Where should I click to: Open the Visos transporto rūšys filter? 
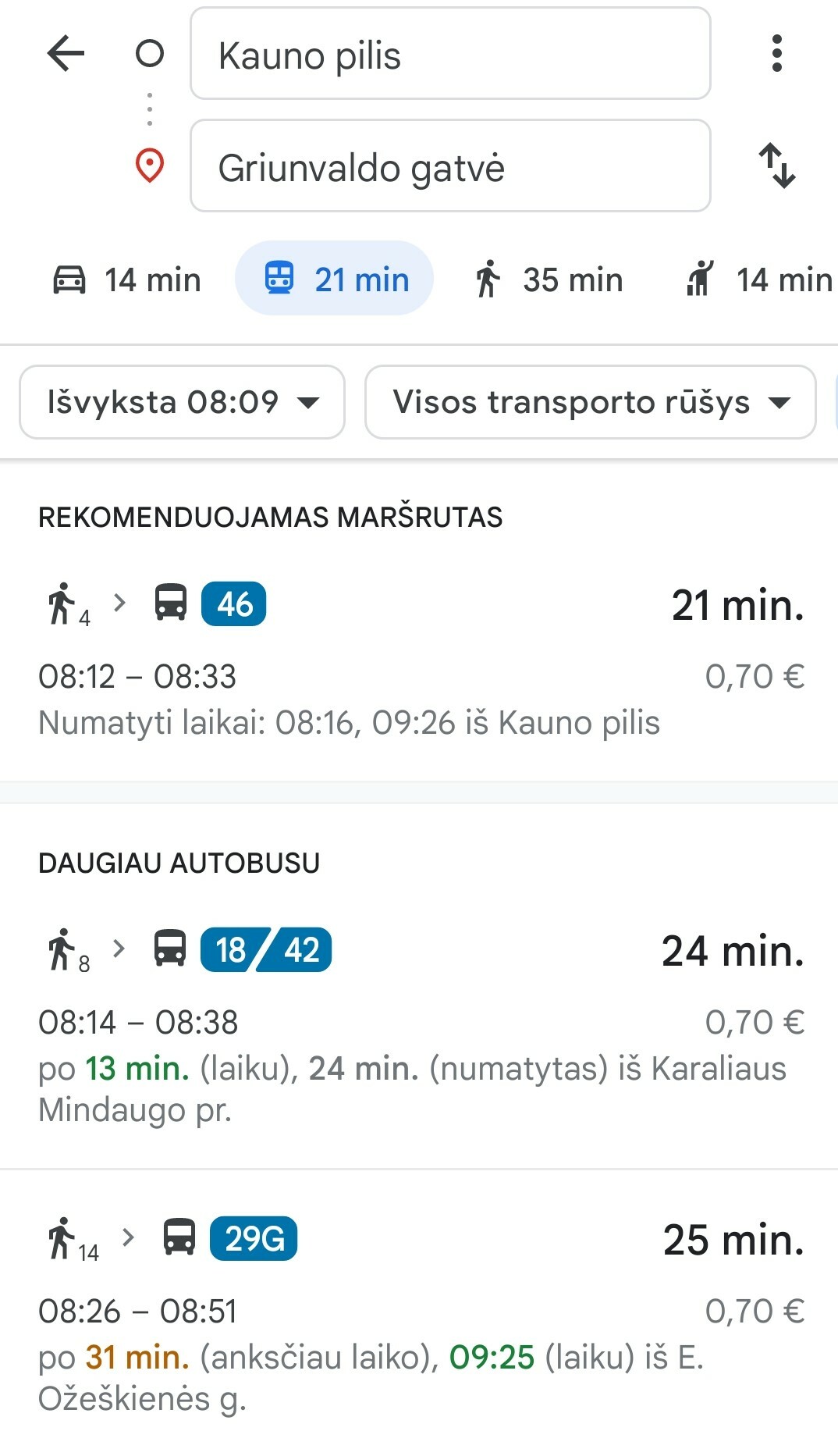[x=591, y=402]
